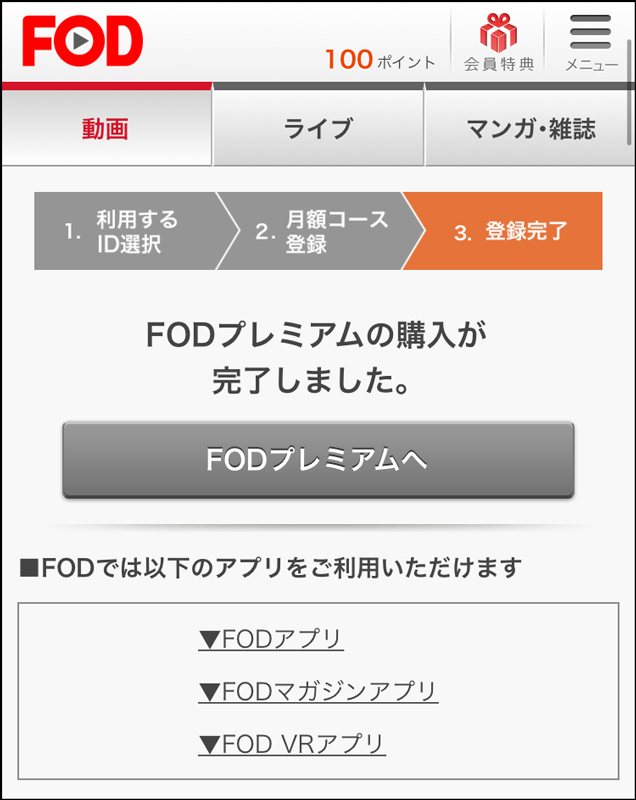Tap the FODプレミアムへ button

318,459
